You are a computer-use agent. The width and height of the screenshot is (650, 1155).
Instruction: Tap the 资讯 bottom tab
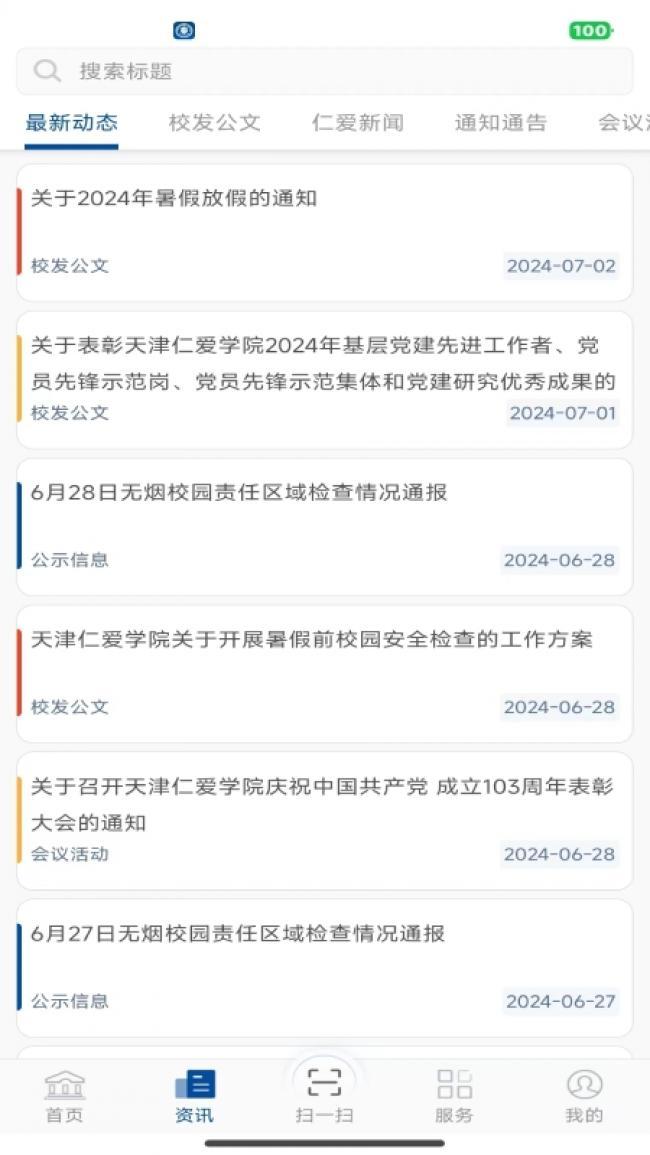coord(195,1096)
